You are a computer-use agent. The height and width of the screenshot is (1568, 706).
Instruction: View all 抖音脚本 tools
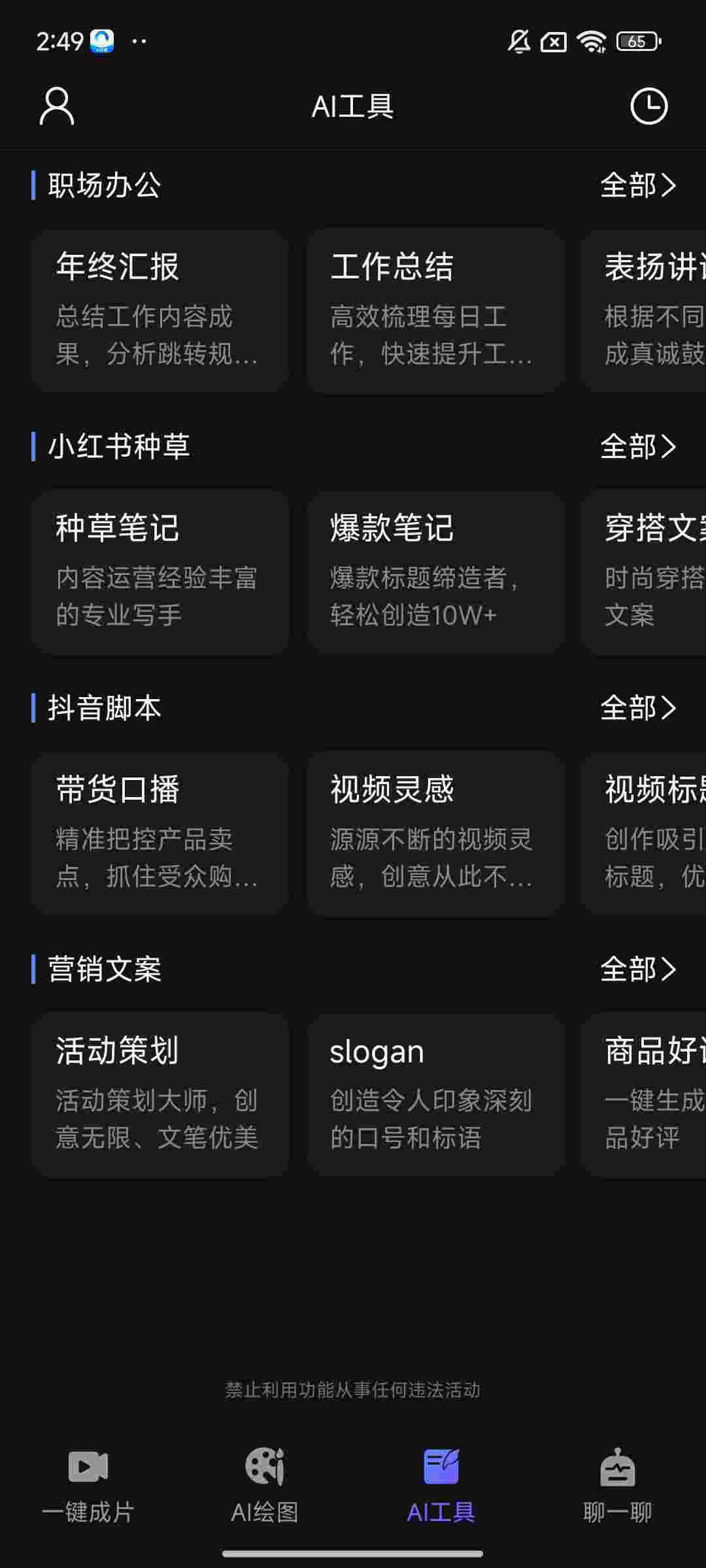click(x=637, y=708)
